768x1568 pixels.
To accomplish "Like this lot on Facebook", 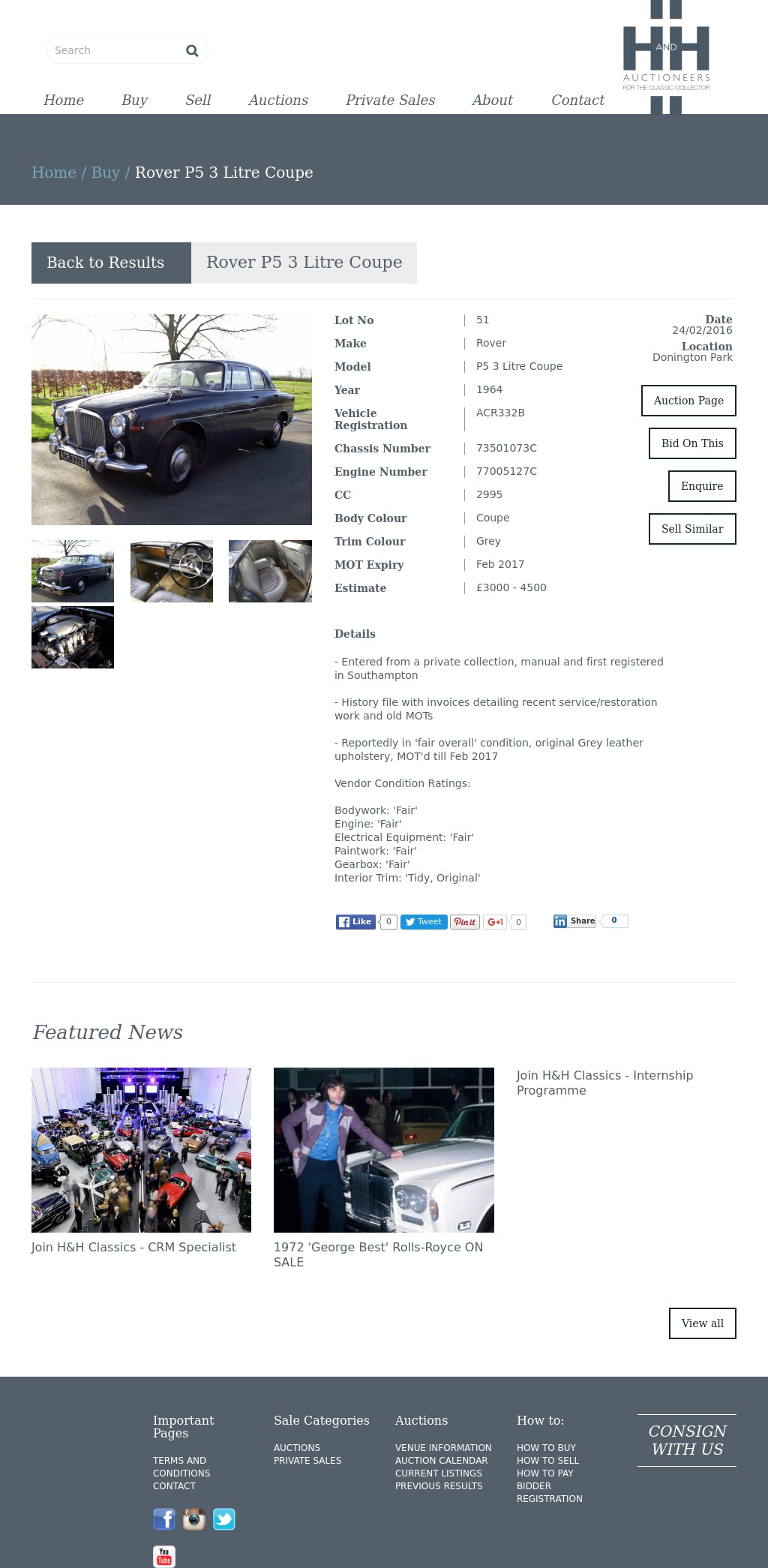I will coord(356,922).
